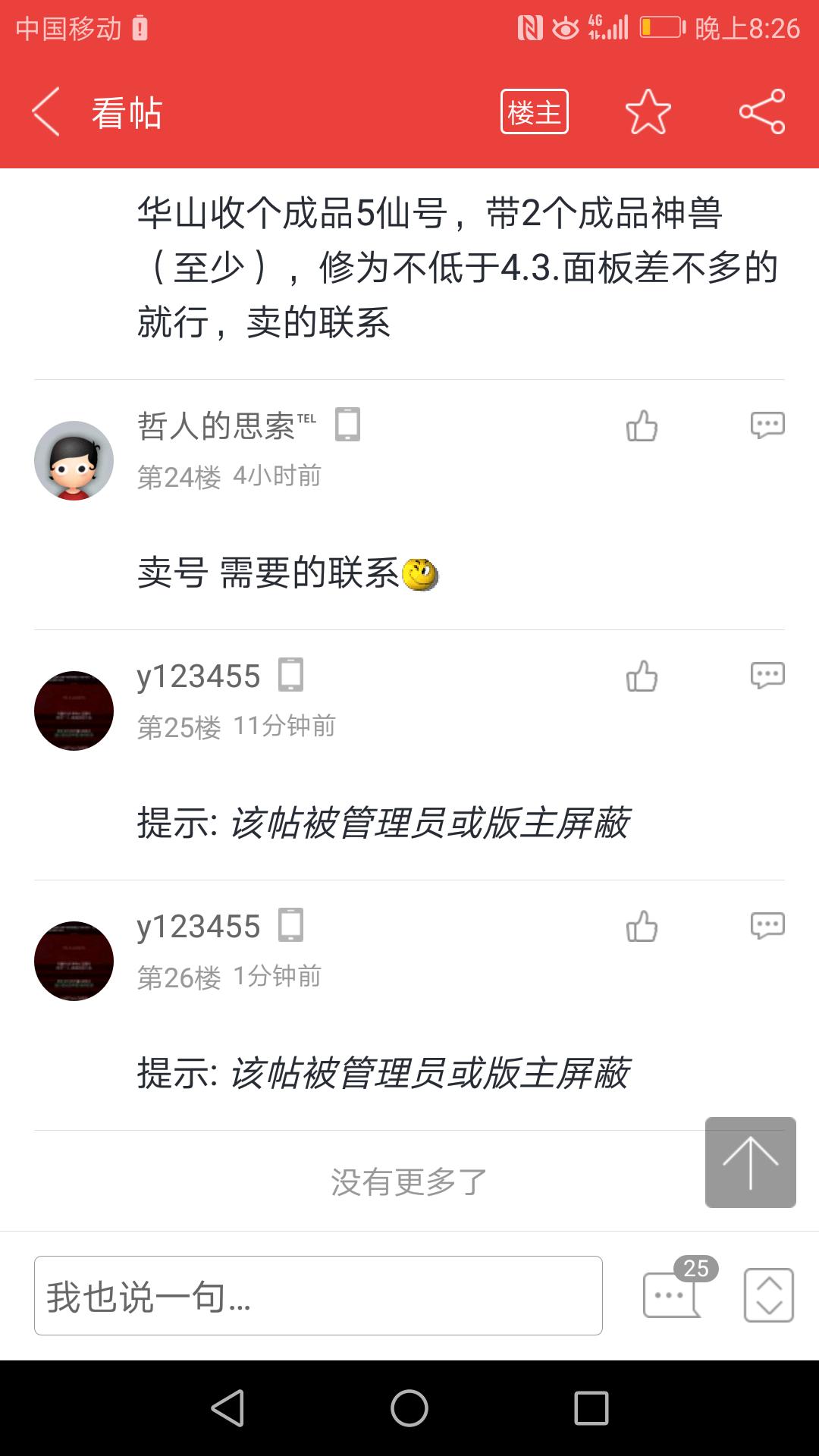Tap the up-down page jump icon
Image resolution: width=819 pixels, height=1456 pixels.
[768, 1295]
